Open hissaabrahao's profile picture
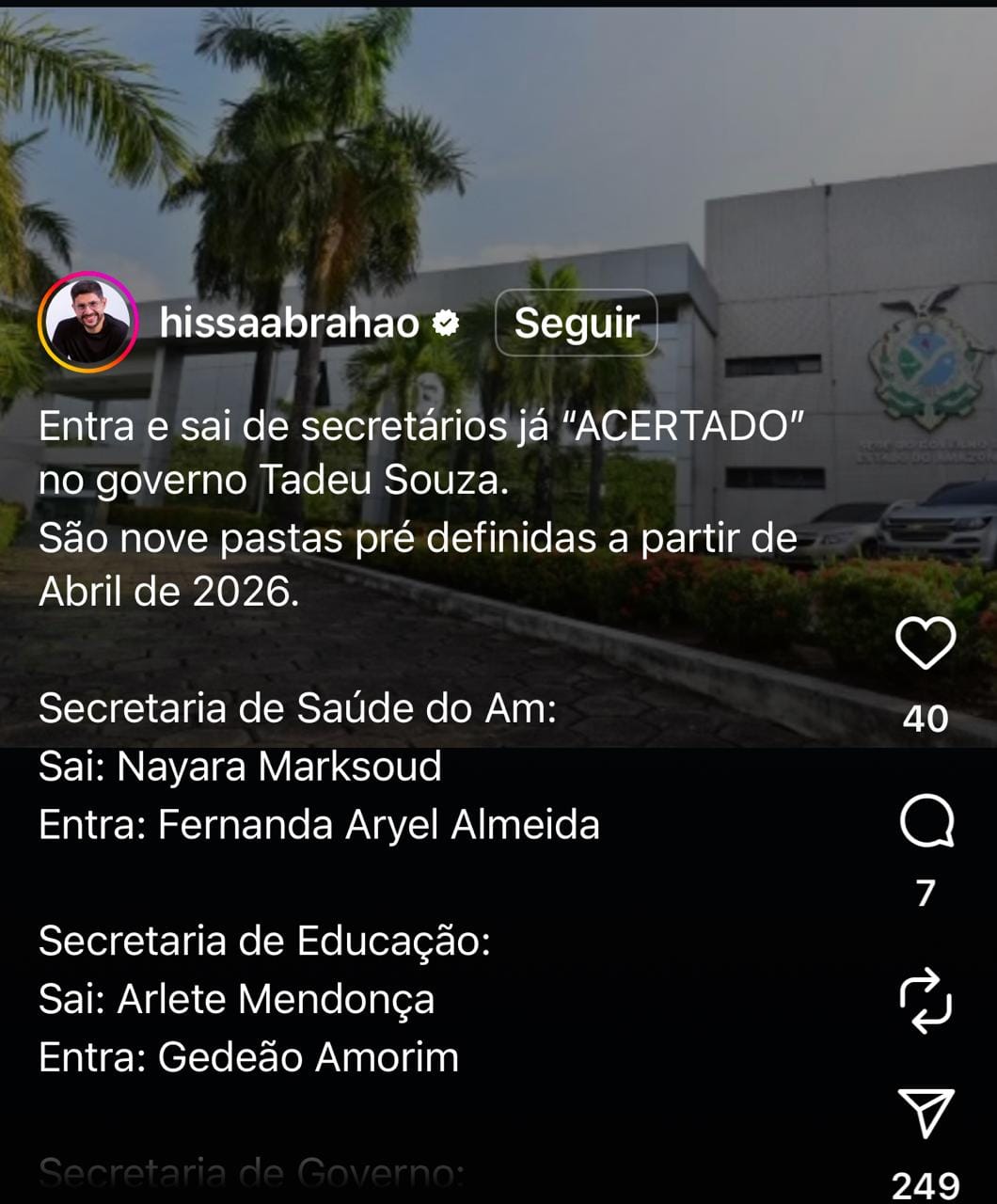This screenshot has width=997, height=1204. click(x=87, y=323)
